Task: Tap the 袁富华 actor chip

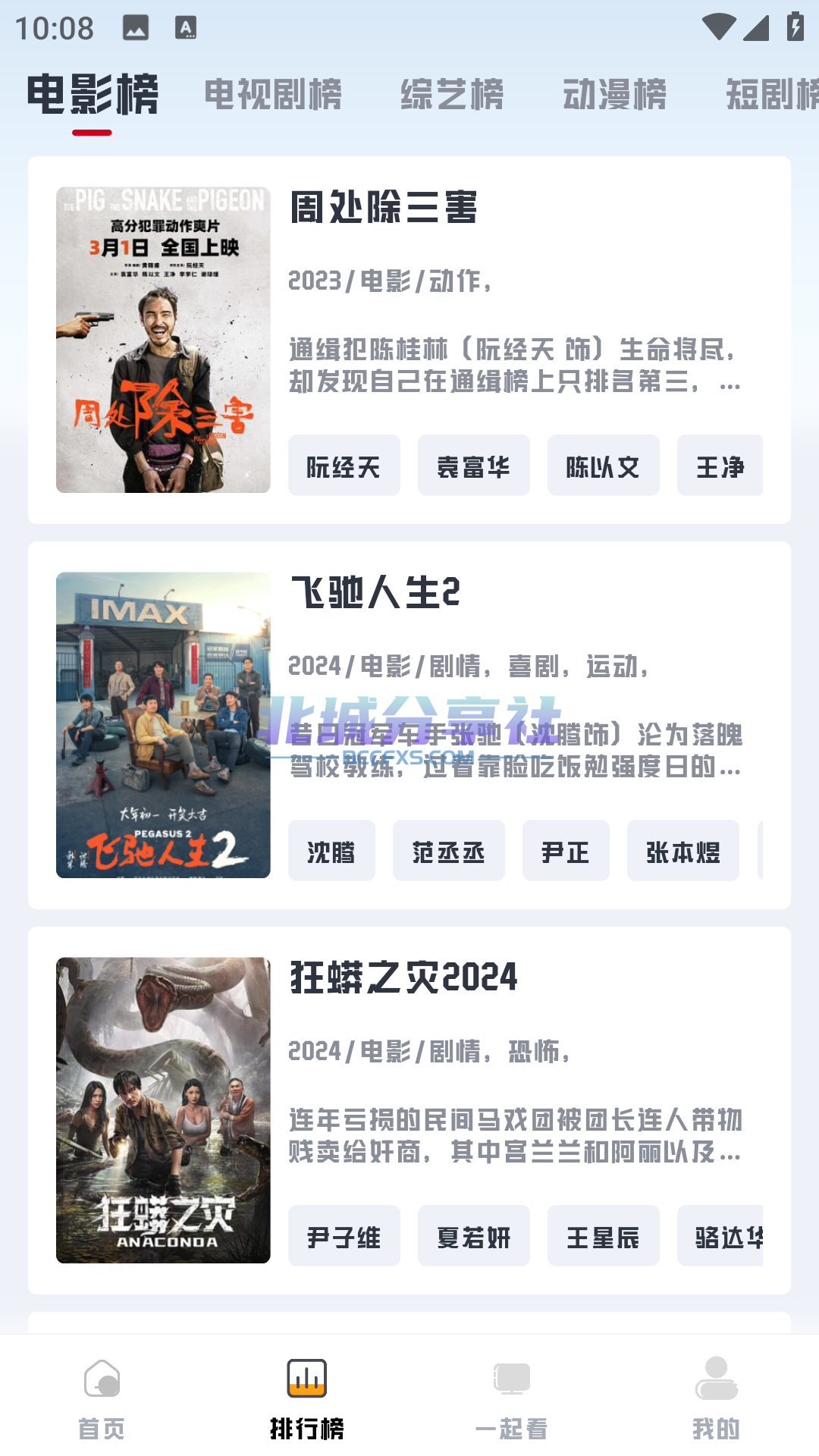Action: pyautogui.click(x=474, y=466)
